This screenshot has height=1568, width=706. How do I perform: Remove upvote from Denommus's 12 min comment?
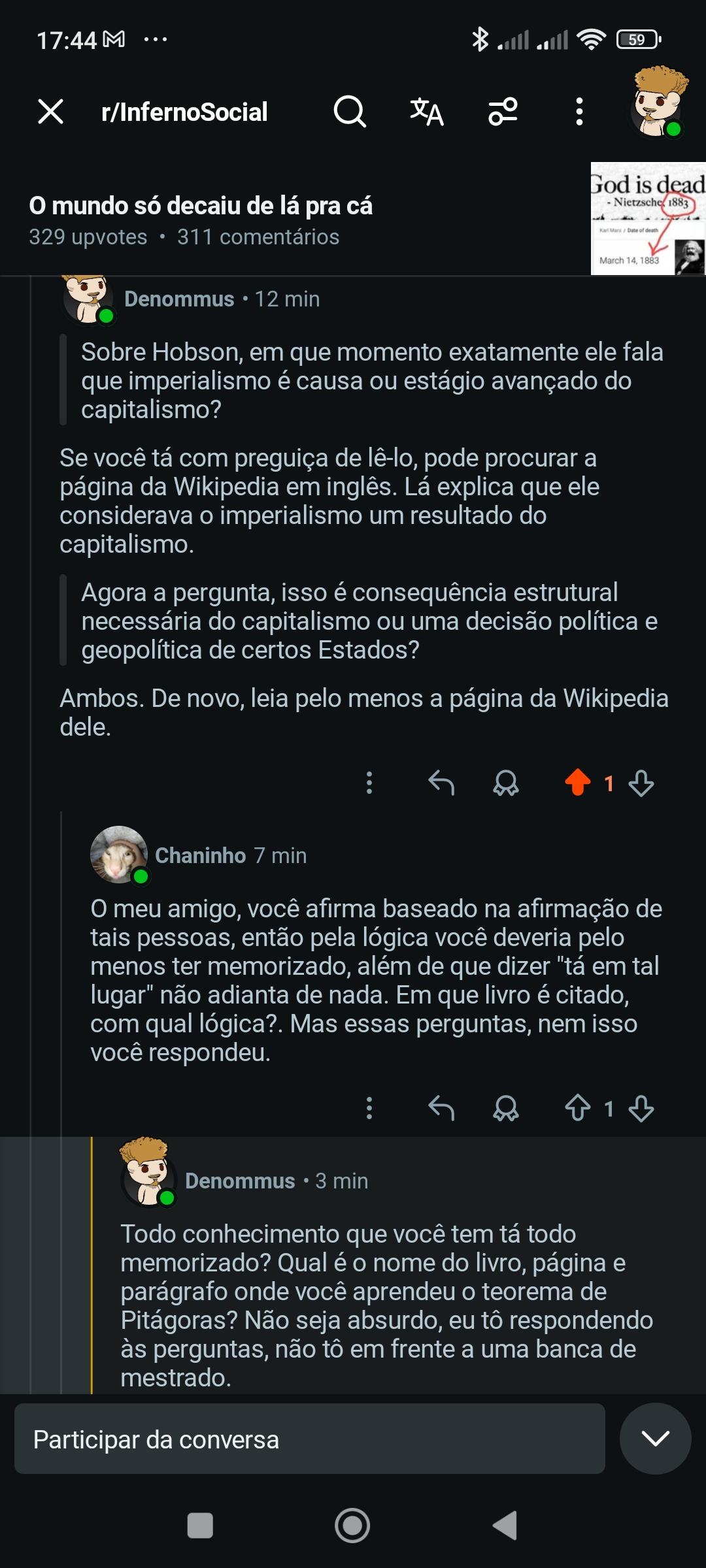[x=578, y=783]
